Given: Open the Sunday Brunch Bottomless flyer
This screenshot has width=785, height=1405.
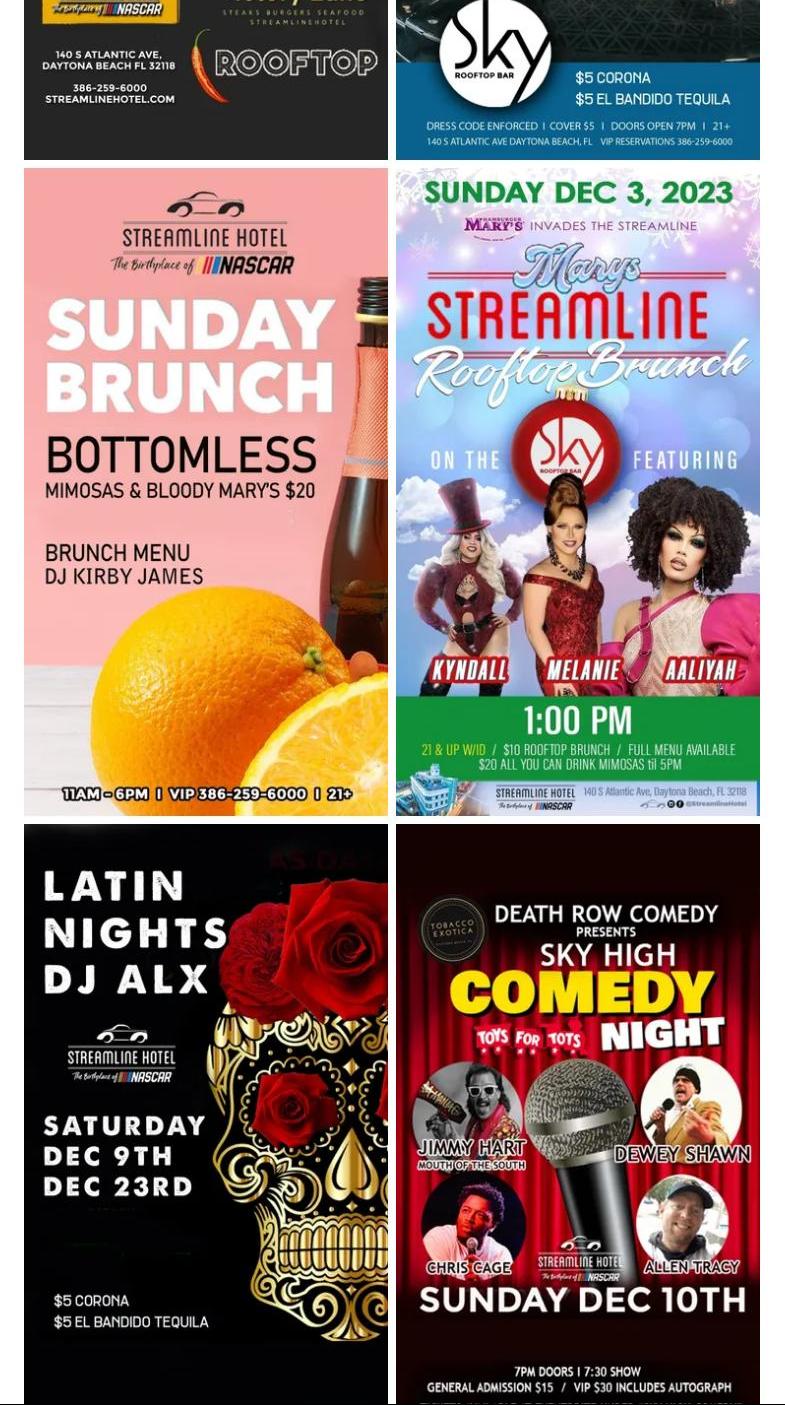Looking at the screenshot, I should (205, 491).
